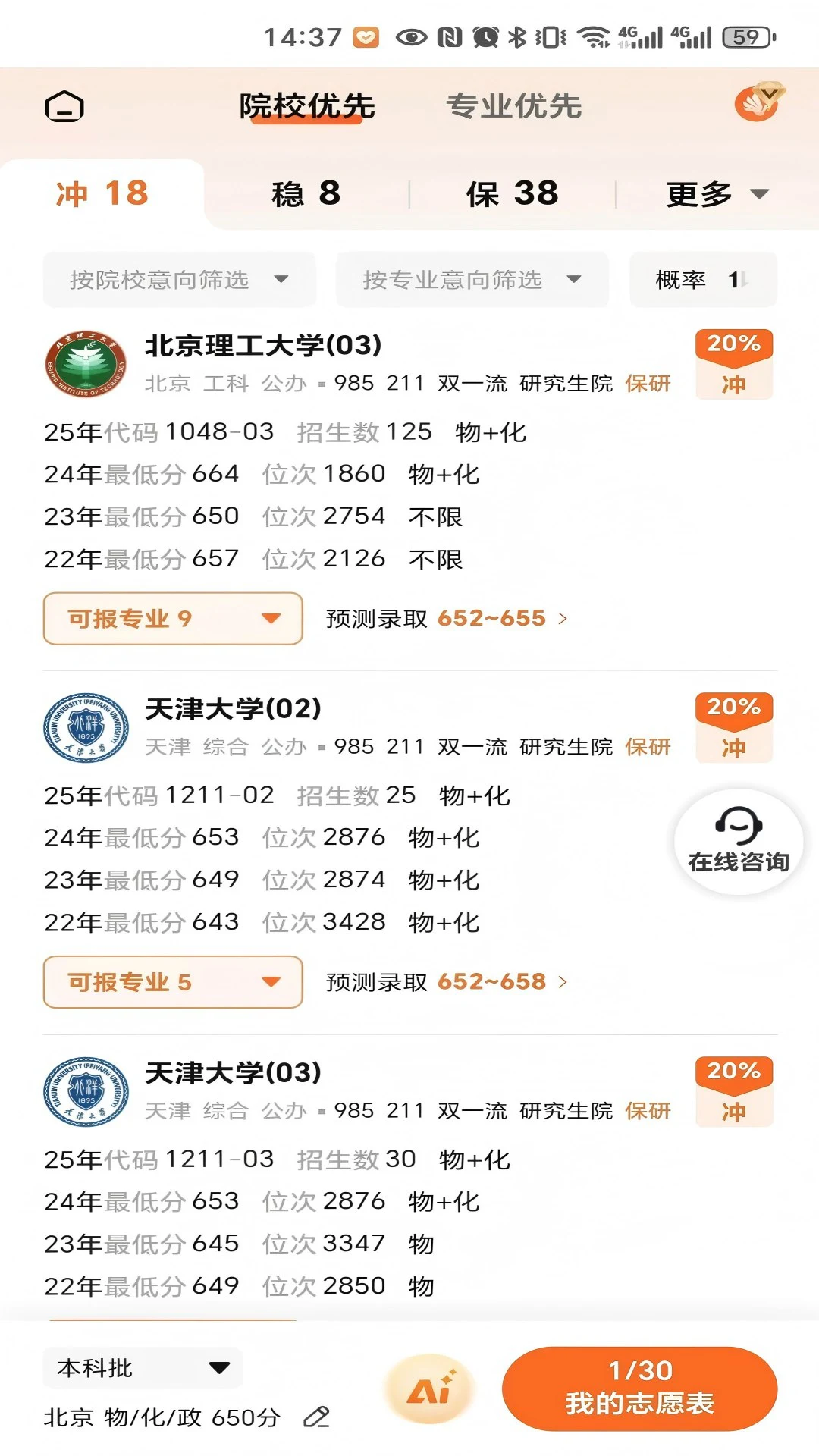Image resolution: width=819 pixels, height=1456 pixels.
Task: Open 预测录取 652~655 details link
Action: click(x=444, y=618)
